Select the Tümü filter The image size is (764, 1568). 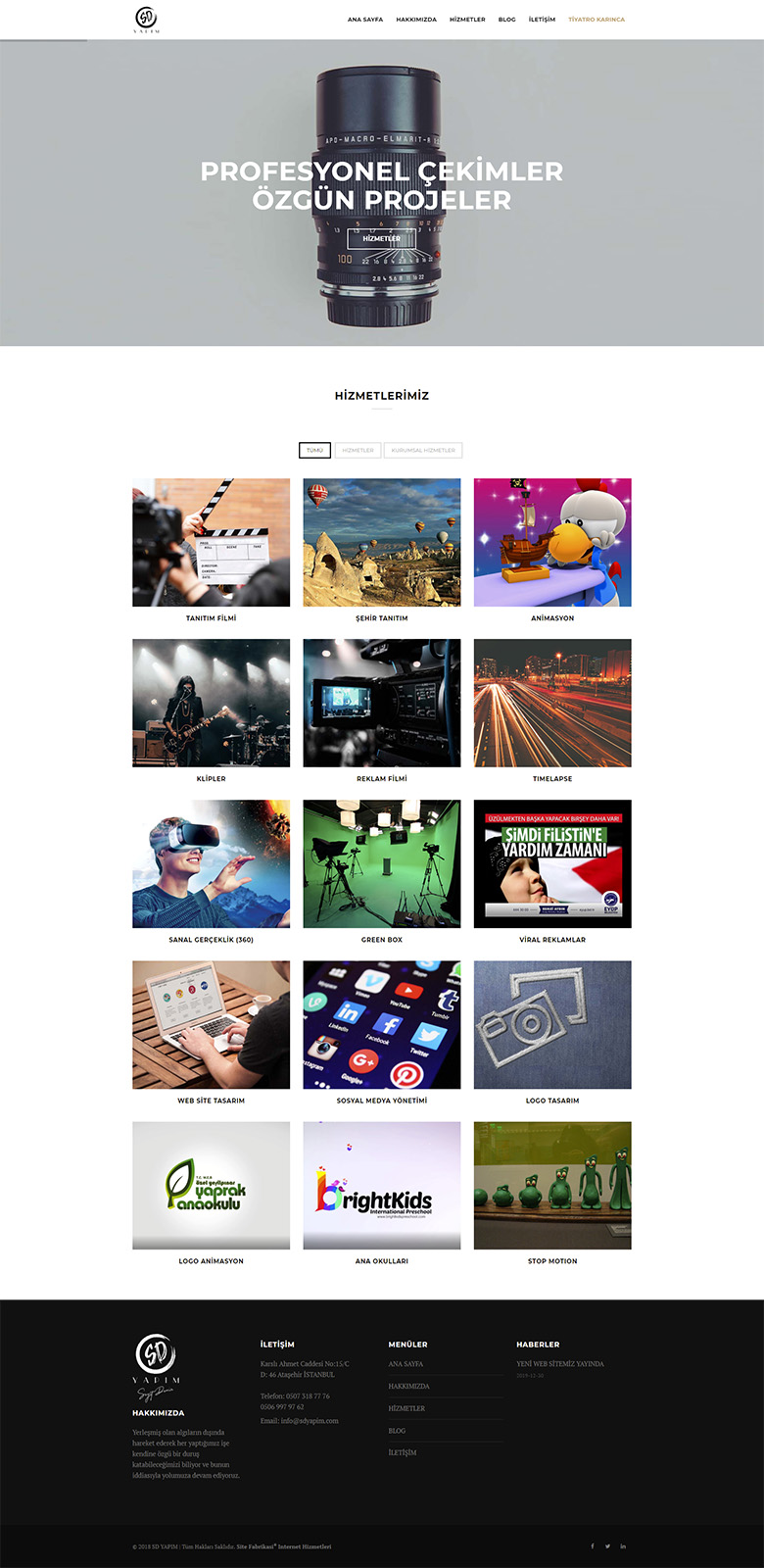(x=314, y=450)
